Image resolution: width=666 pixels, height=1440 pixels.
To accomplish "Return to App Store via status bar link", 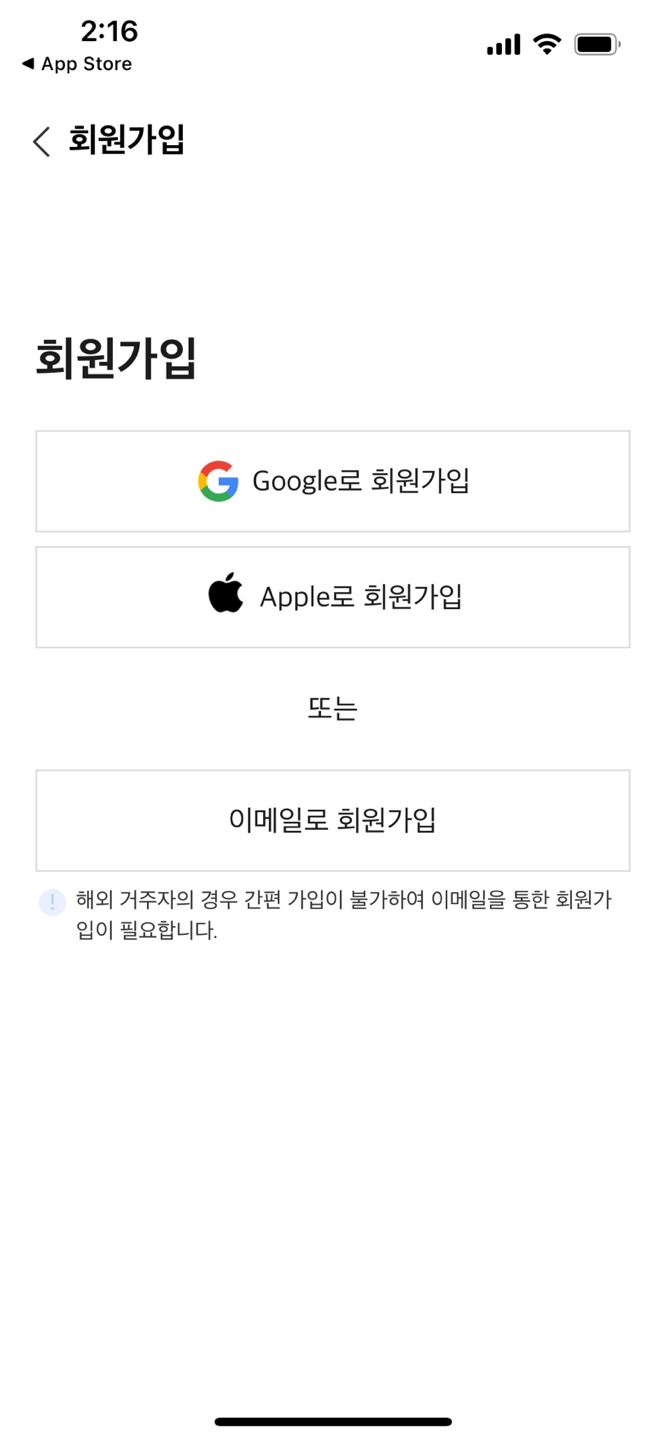I will [x=77, y=64].
